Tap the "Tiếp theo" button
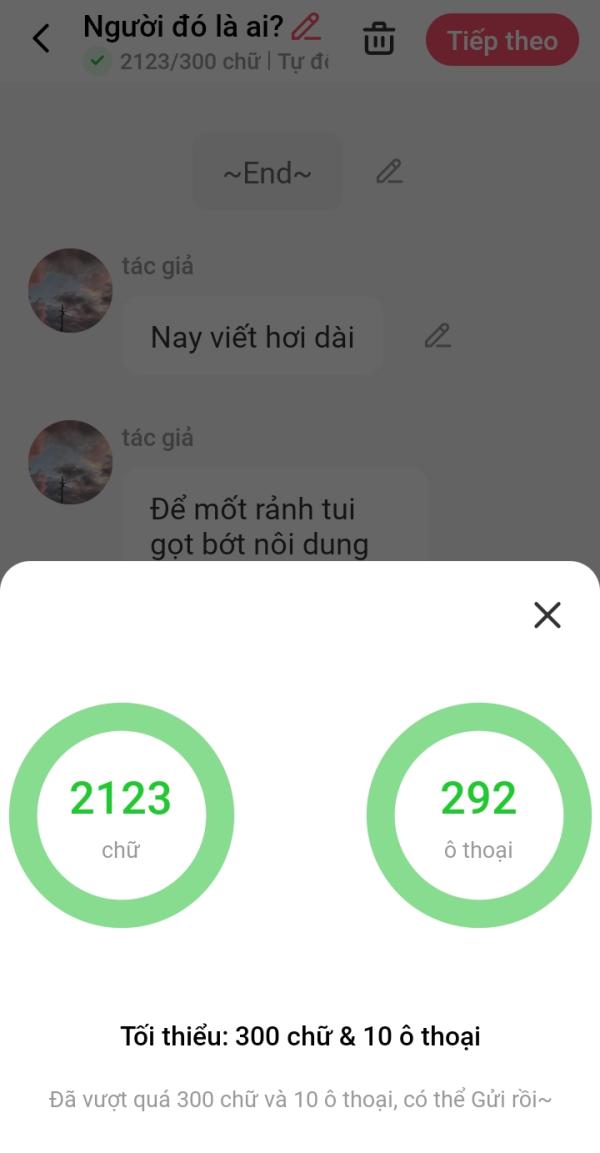 502,41
